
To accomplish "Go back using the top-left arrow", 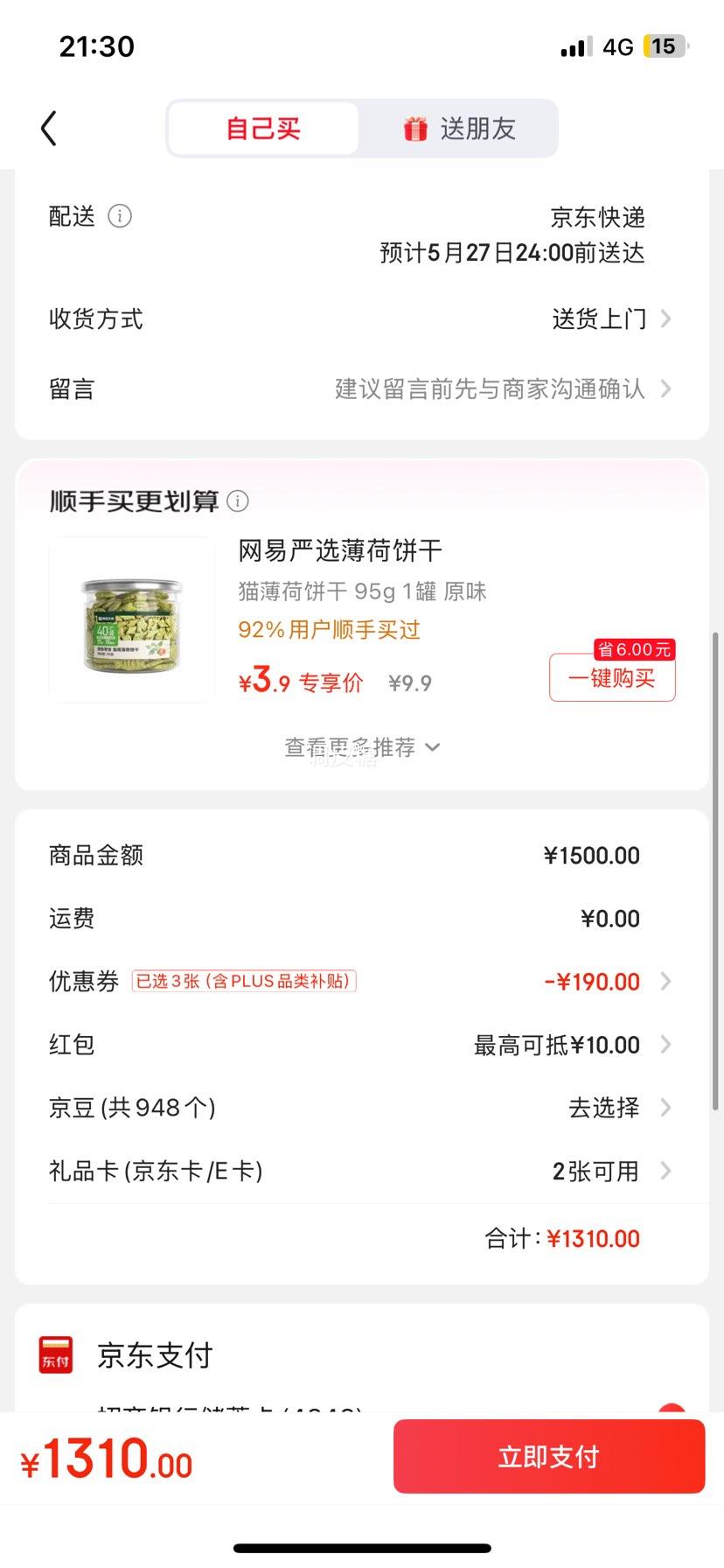I will point(49,129).
